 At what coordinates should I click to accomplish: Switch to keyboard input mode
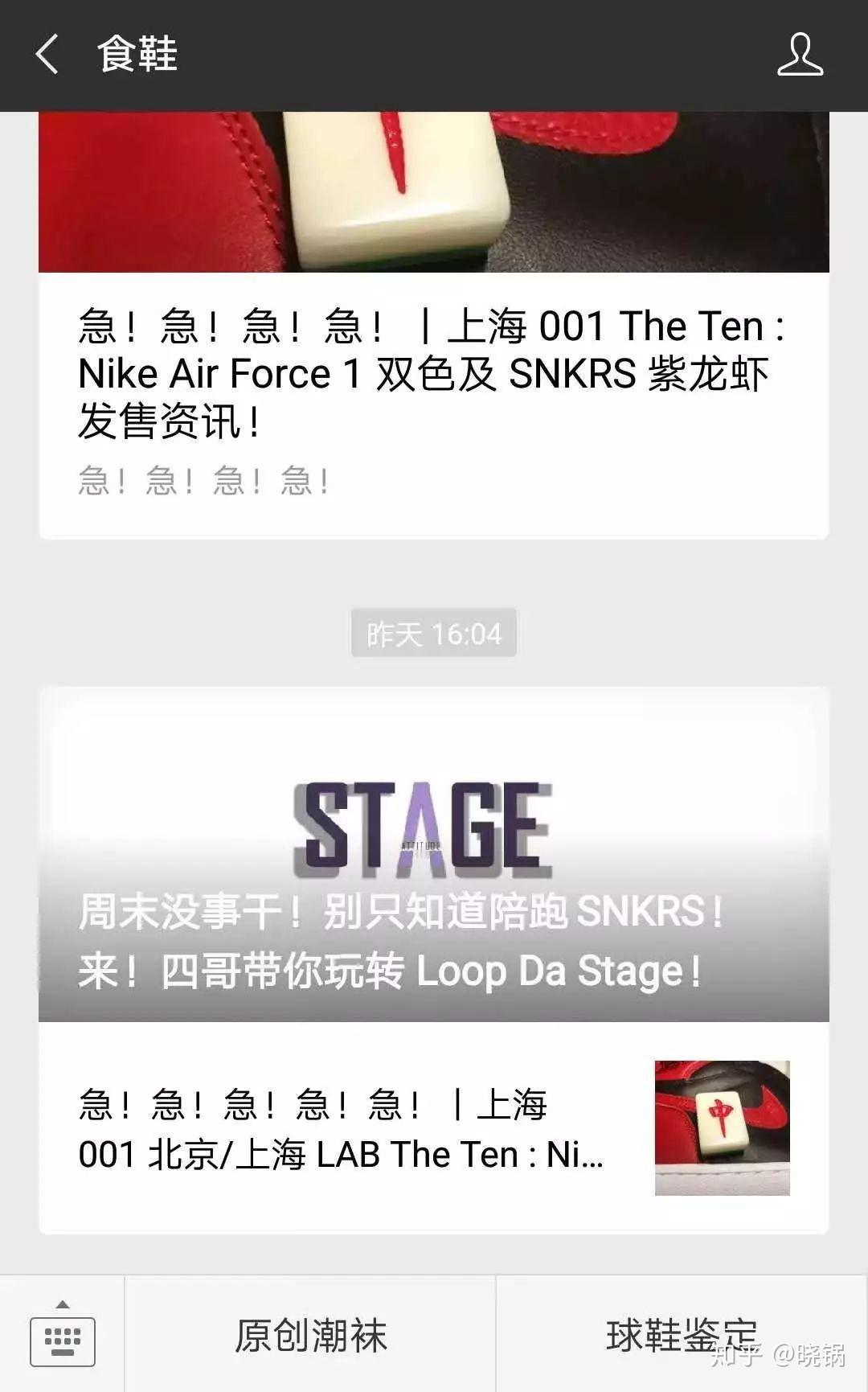click(x=63, y=1336)
